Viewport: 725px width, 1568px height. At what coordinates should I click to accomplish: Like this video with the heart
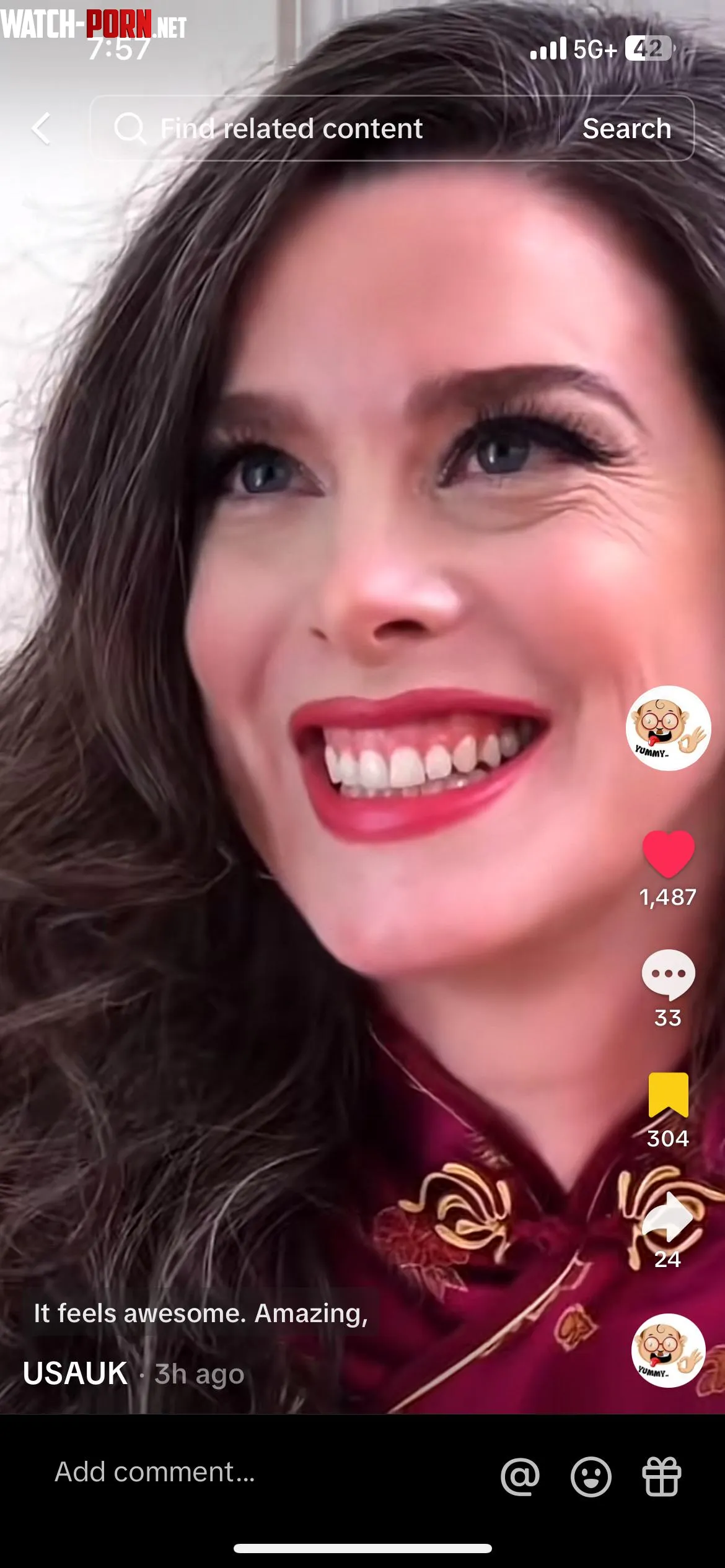[668, 853]
